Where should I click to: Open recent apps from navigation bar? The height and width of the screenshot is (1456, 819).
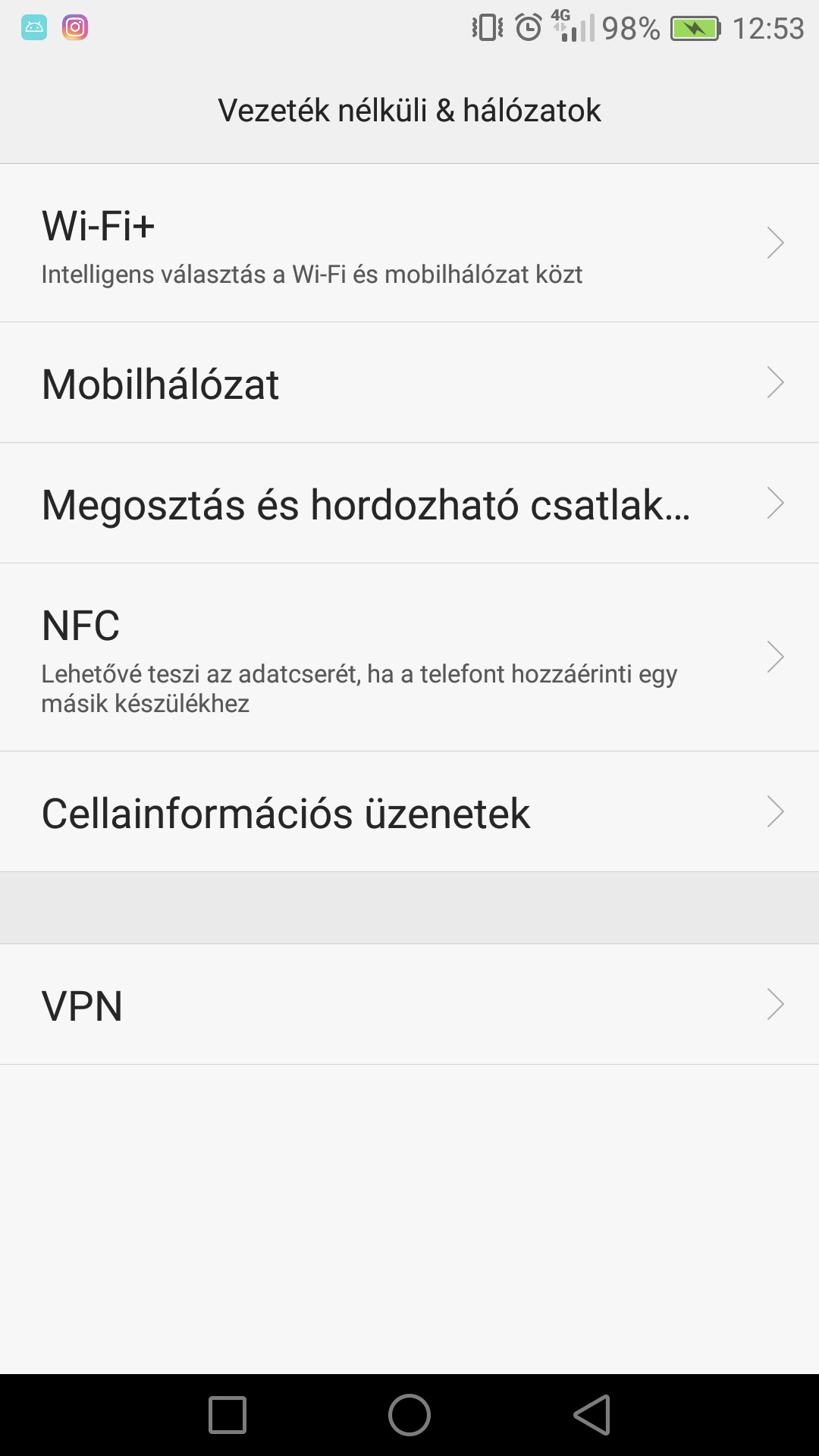[x=227, y=1415]
